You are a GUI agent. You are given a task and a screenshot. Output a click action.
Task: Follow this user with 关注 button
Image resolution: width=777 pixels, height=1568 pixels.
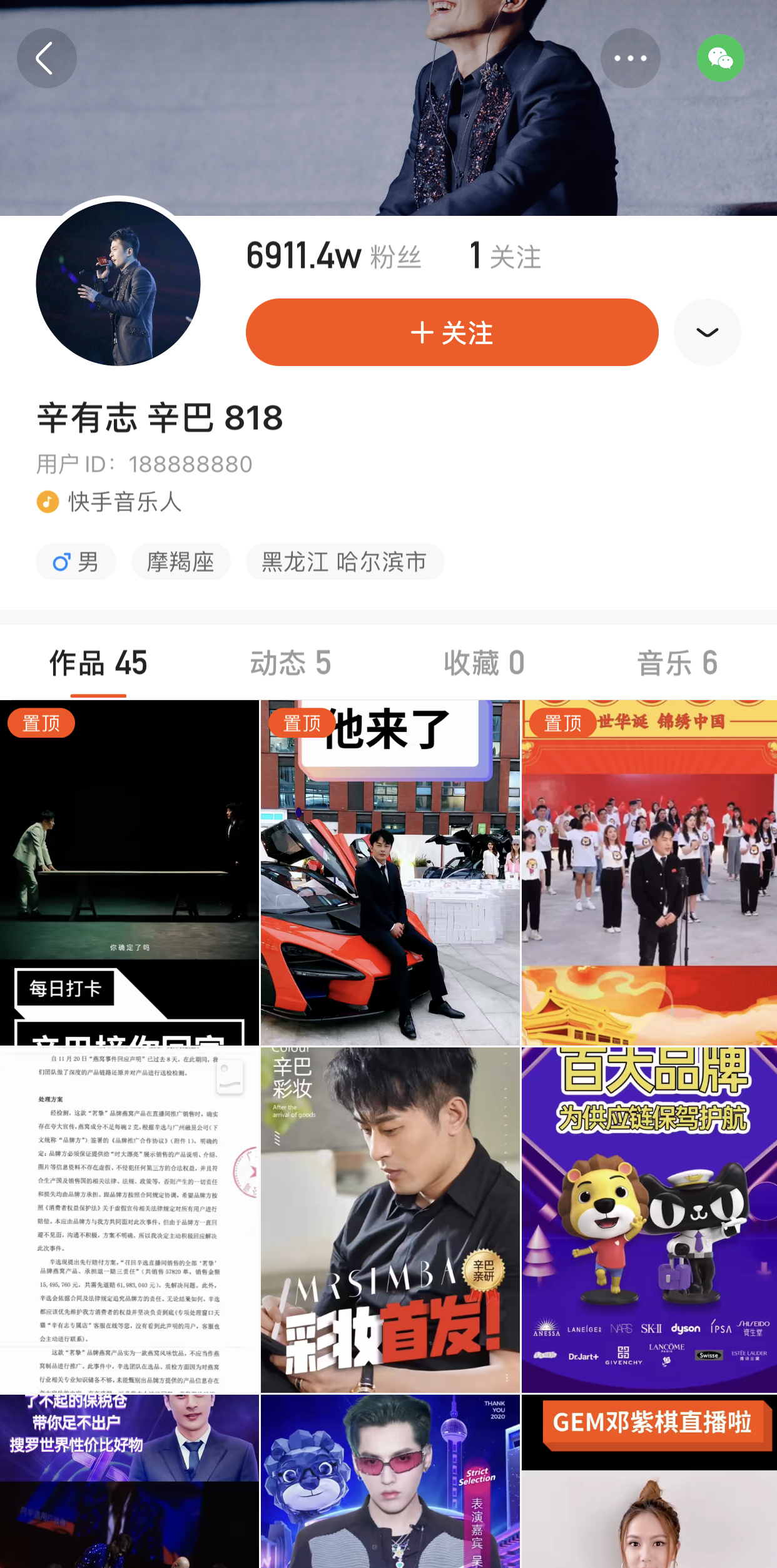[452, 332]
